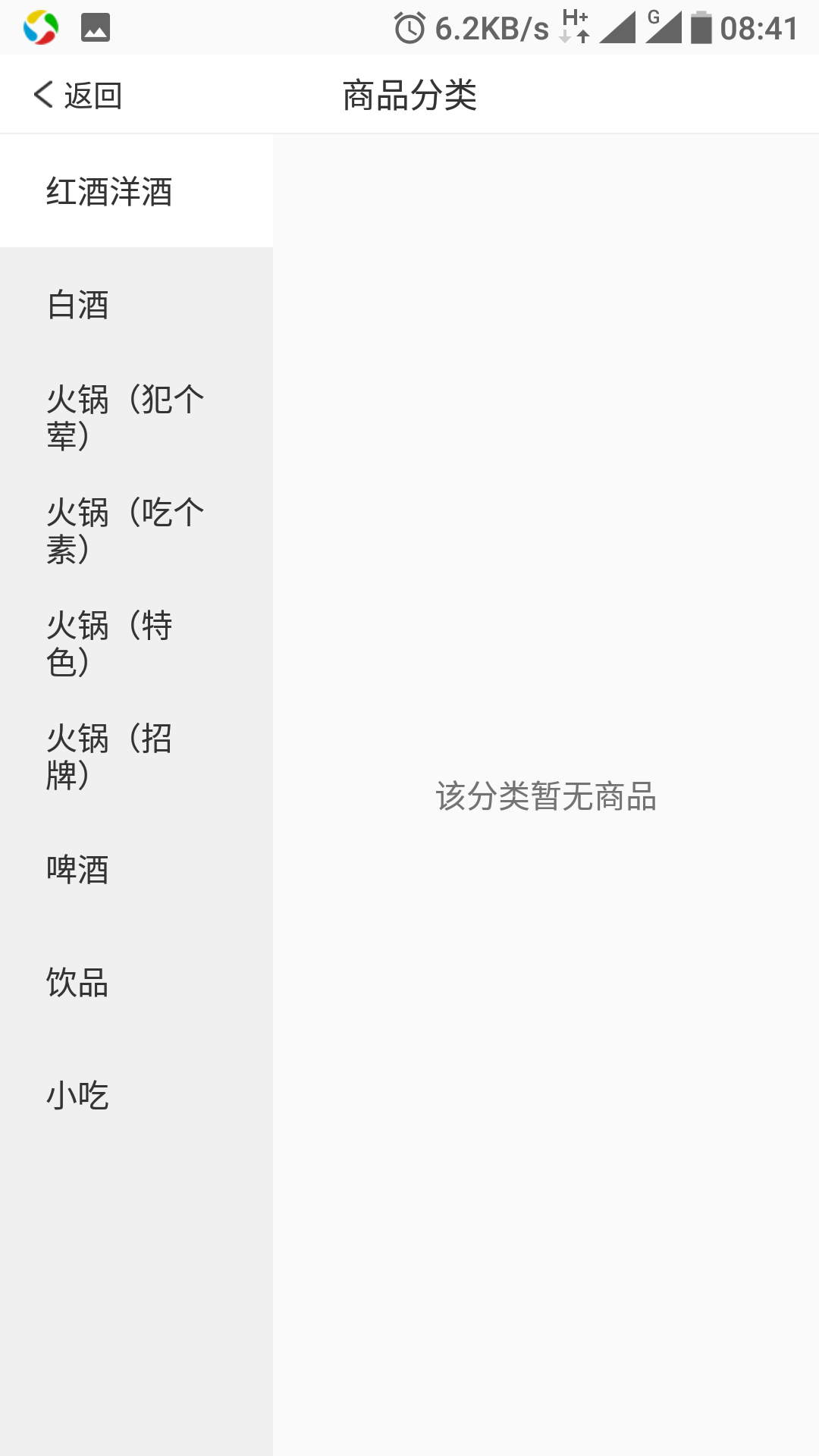Switch to the 白酒 category
819x1456 pixels.
136,304
